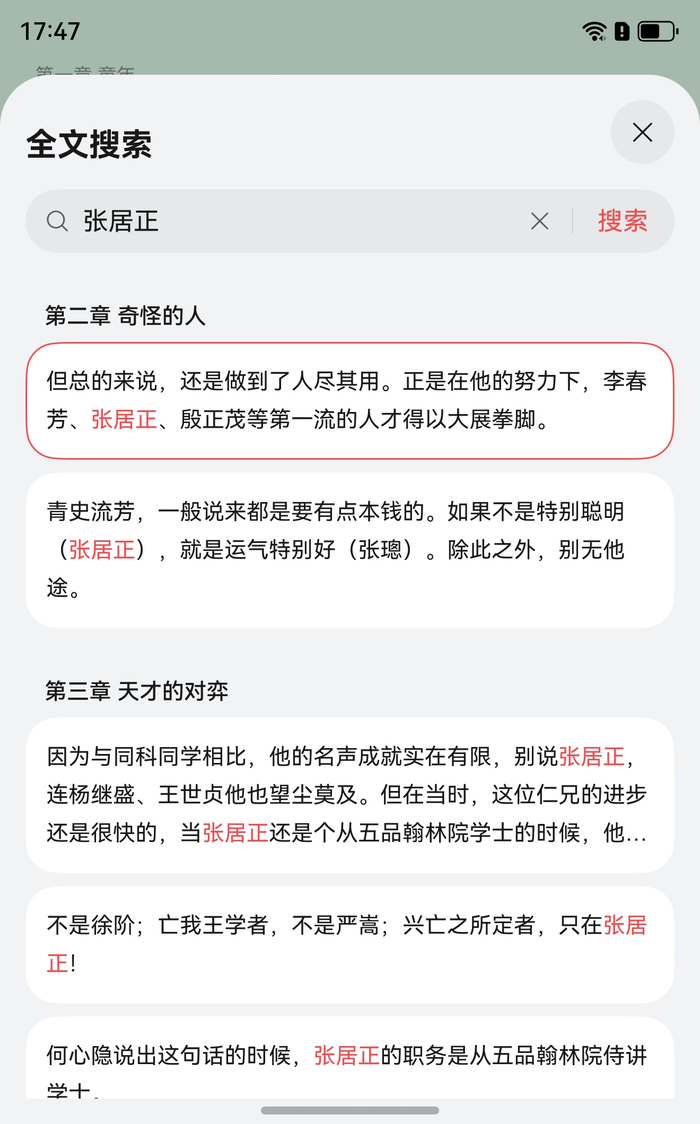This screenshot has width=700, height=1124.
Task: Close the 全文搜索 panel
Action: pos(642,132)
